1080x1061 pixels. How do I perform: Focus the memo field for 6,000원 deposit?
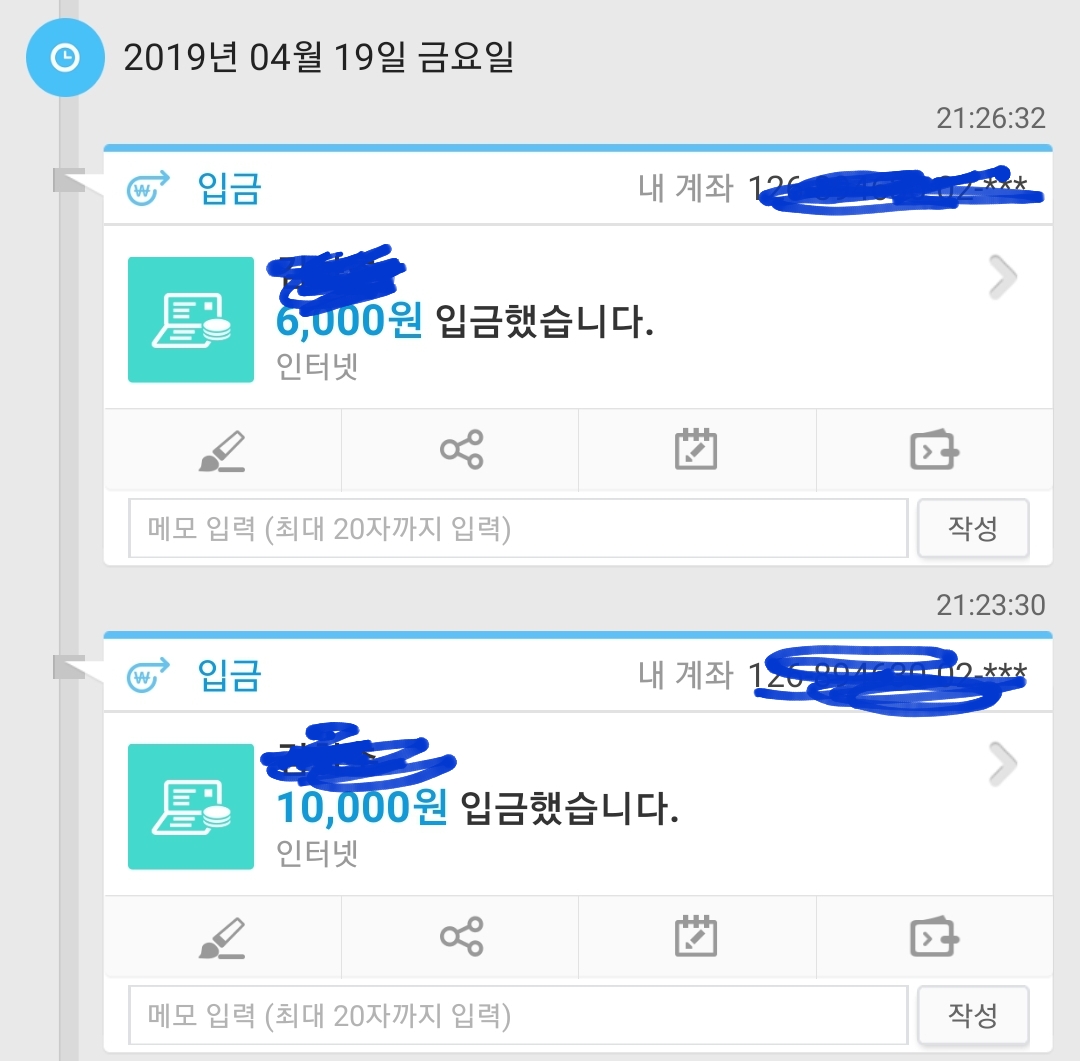518,528
